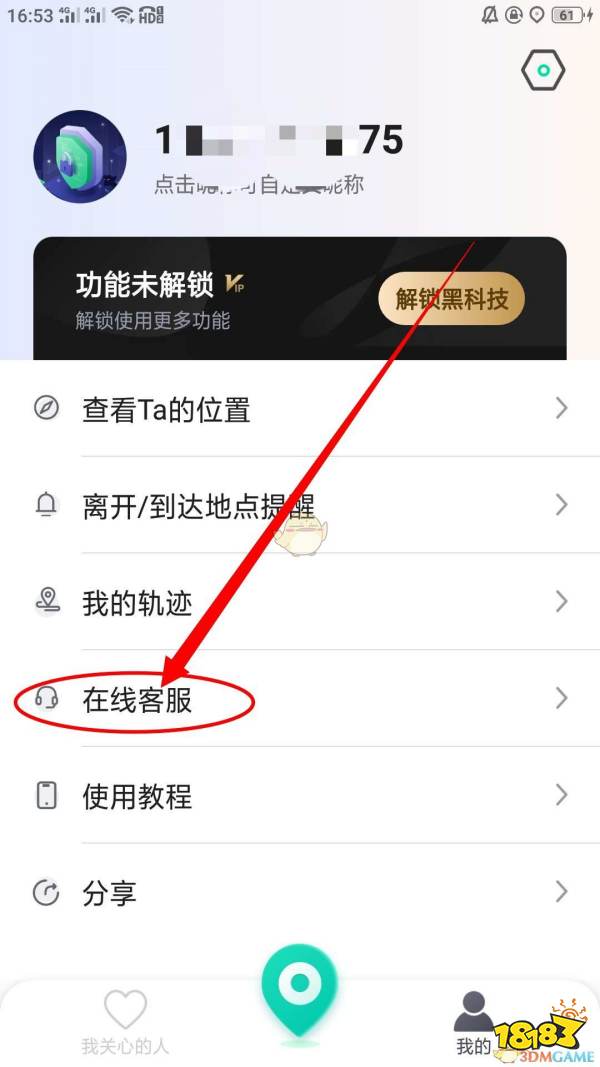Open 使用教程
The width and height of the screenshot is (600, 1067).
[x=300, y=796]
